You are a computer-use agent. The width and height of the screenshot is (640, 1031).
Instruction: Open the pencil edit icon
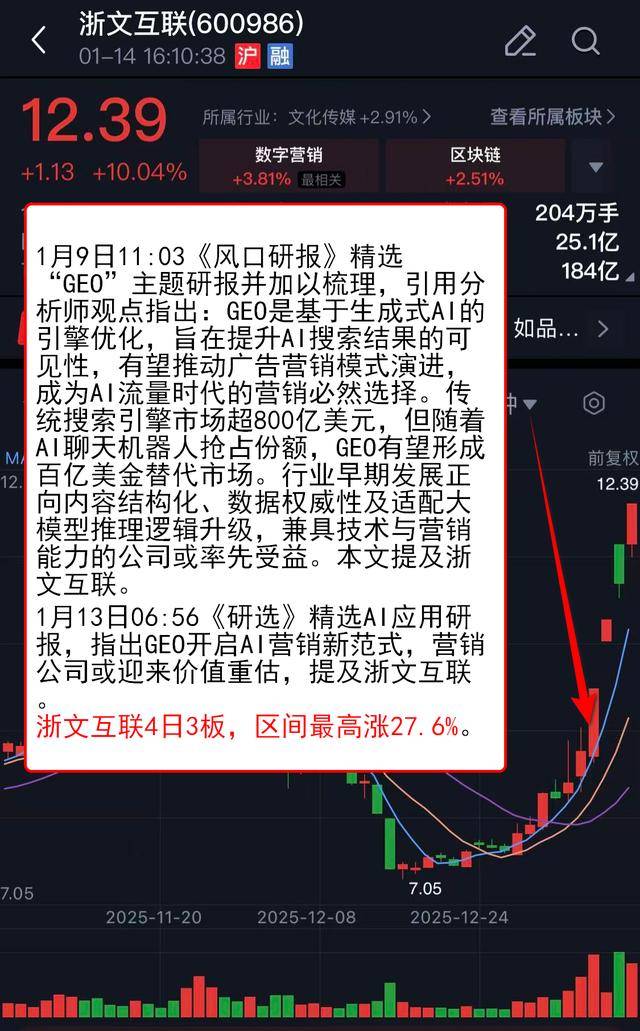pyautogui.click(x=520, y=41)
